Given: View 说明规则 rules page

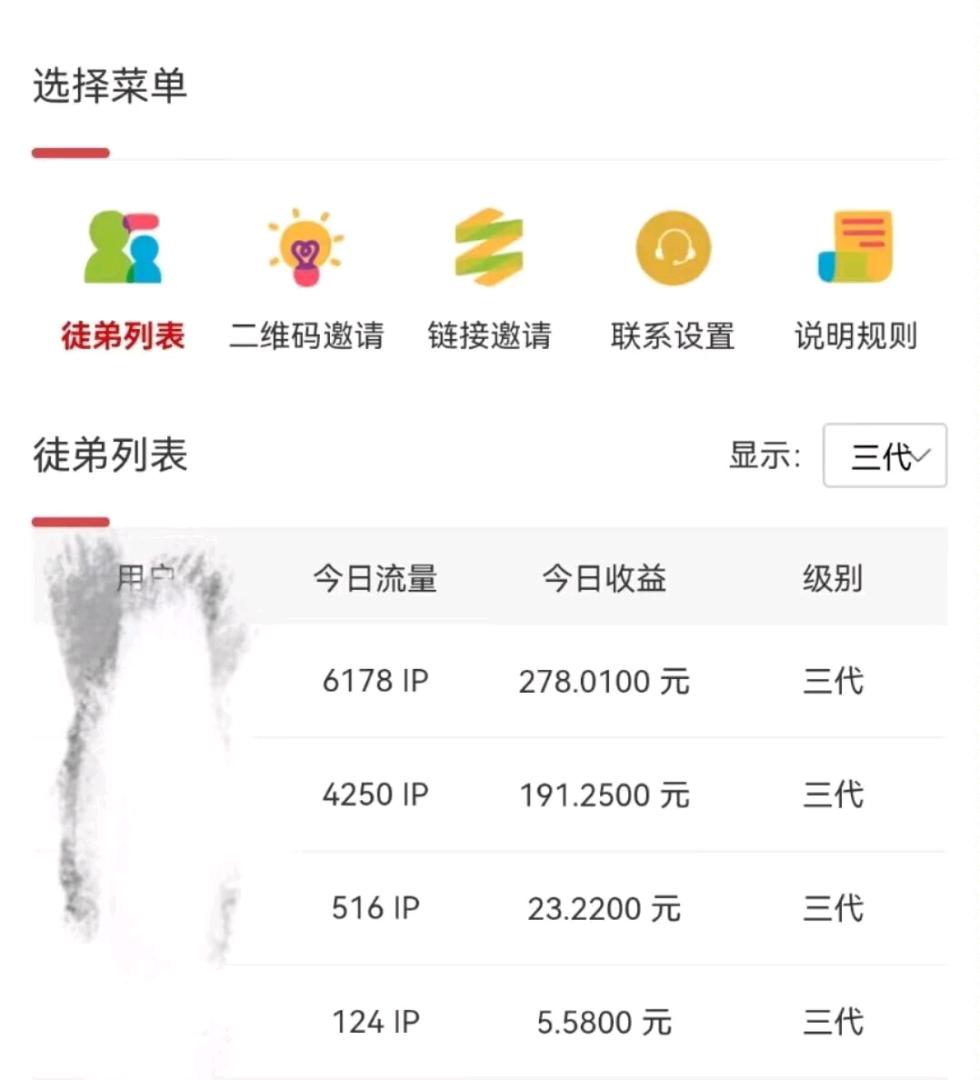Looking at the screenshot, I should (856, 280).
